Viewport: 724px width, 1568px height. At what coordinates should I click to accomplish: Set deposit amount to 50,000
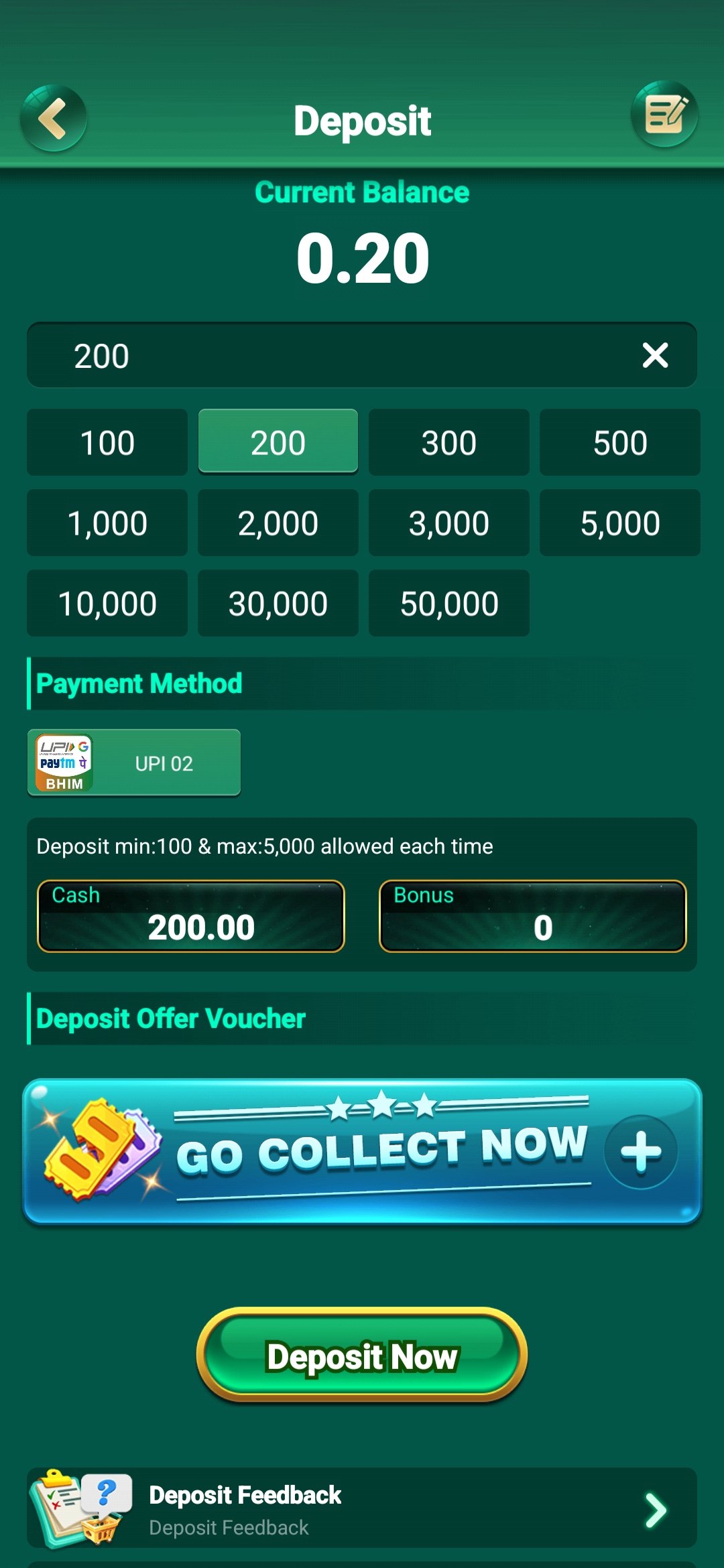449,604
